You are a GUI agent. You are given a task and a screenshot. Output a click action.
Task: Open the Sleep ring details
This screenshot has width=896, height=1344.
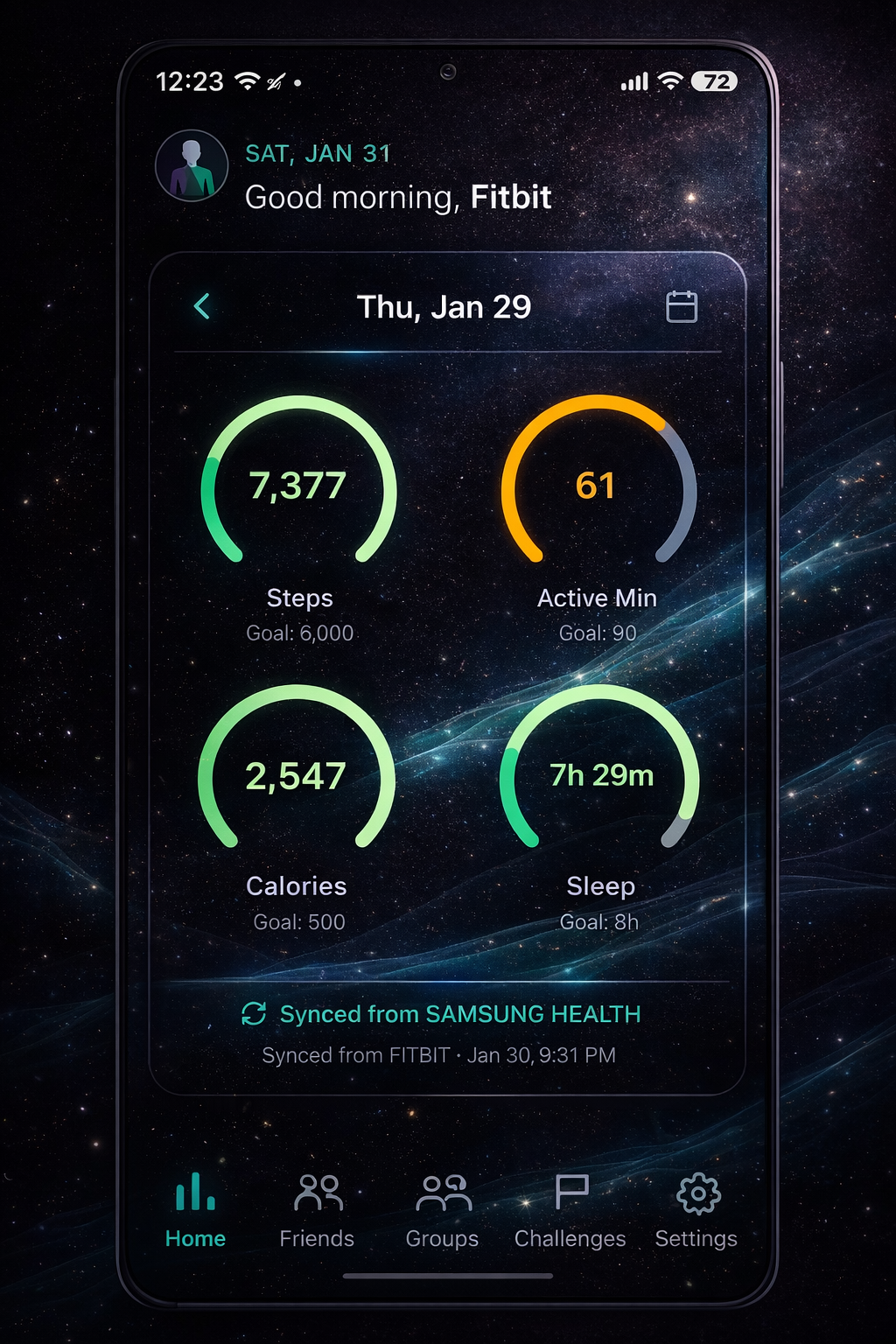click(x=599, y=775)
